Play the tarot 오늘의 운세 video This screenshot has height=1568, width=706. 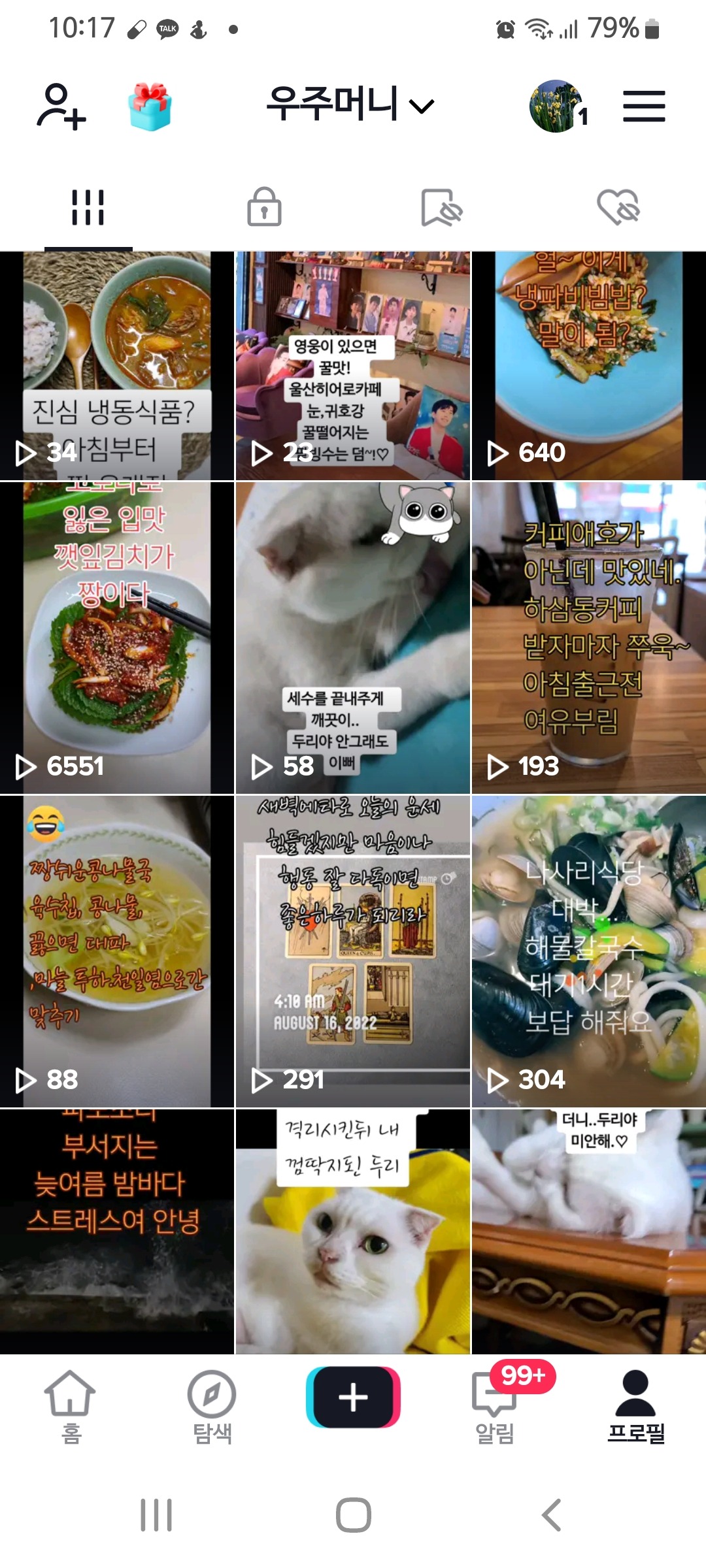353,951
